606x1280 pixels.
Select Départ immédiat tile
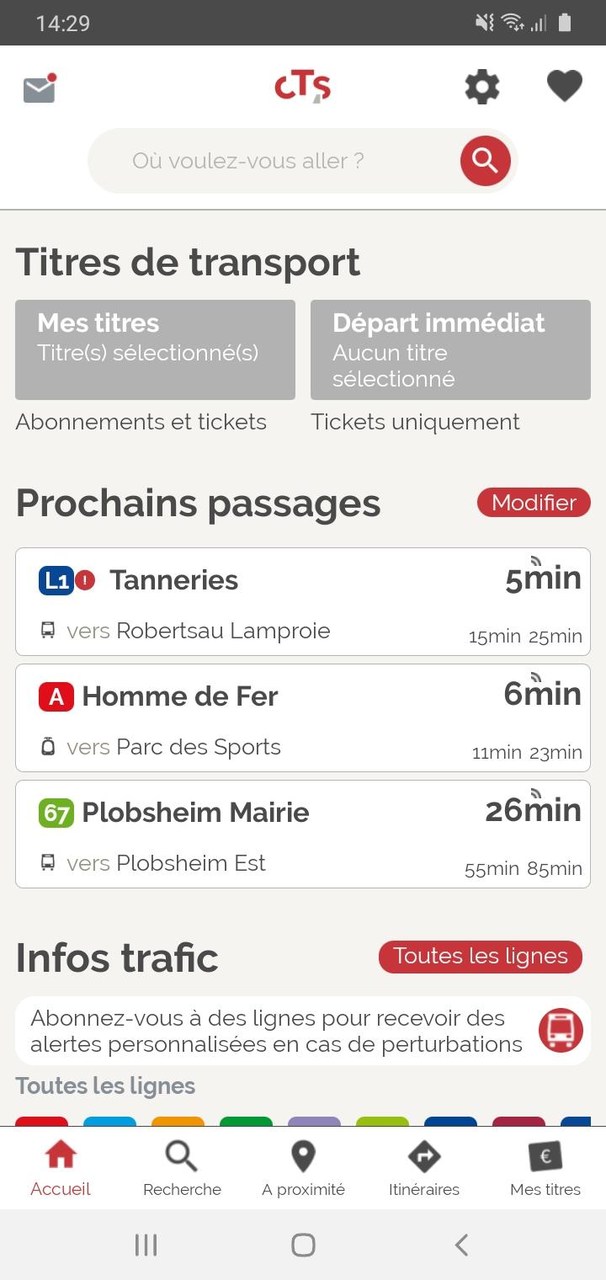450,350
